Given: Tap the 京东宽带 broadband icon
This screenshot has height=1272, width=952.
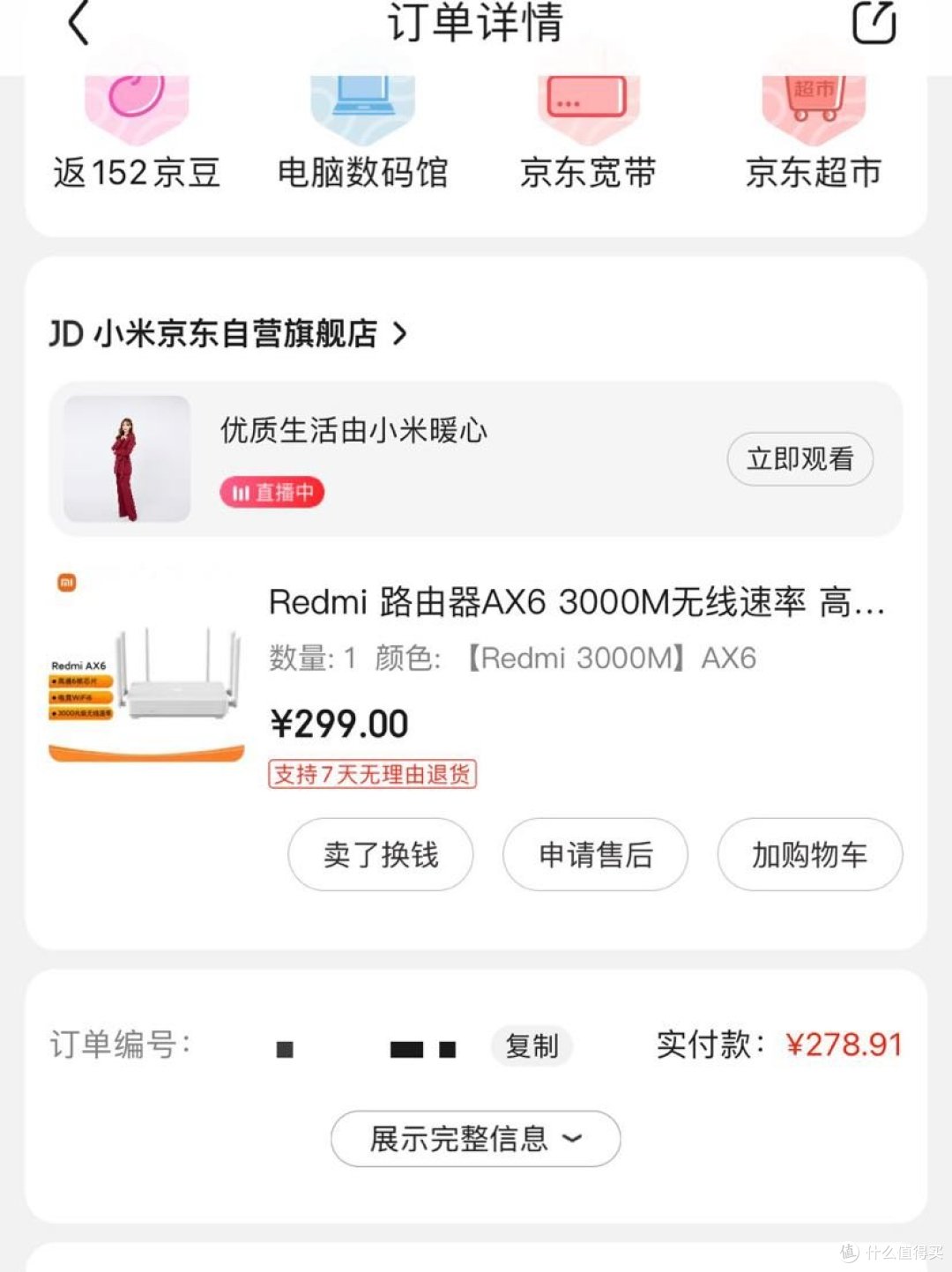Looking at the screenshot, I should coord(588,123).
